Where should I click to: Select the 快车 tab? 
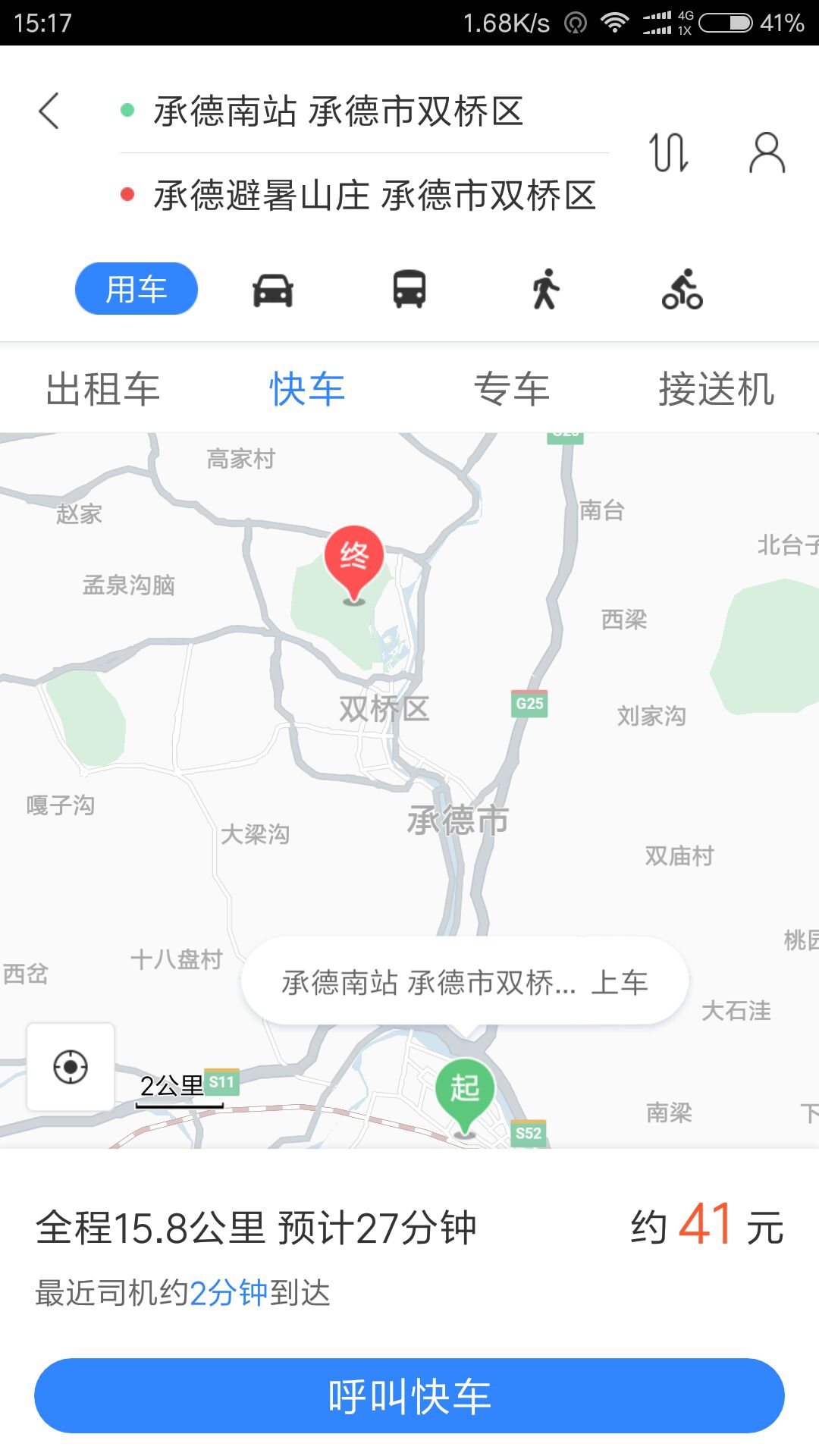(x=307, y=389)
